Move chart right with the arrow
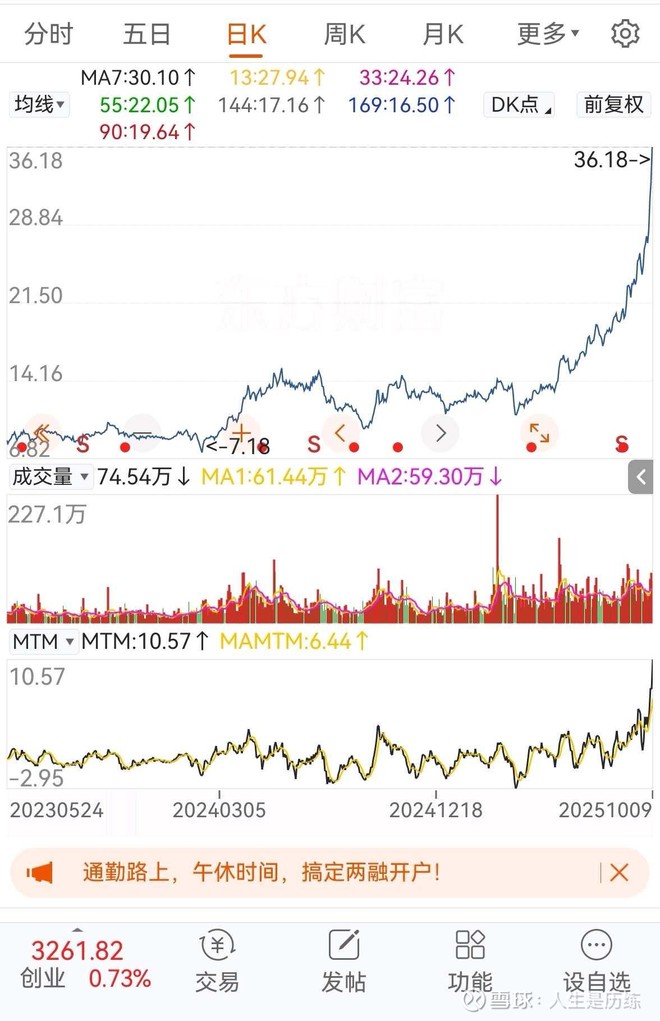The width and height of the screenshot is (660, 1021). [x=441, y=432]
